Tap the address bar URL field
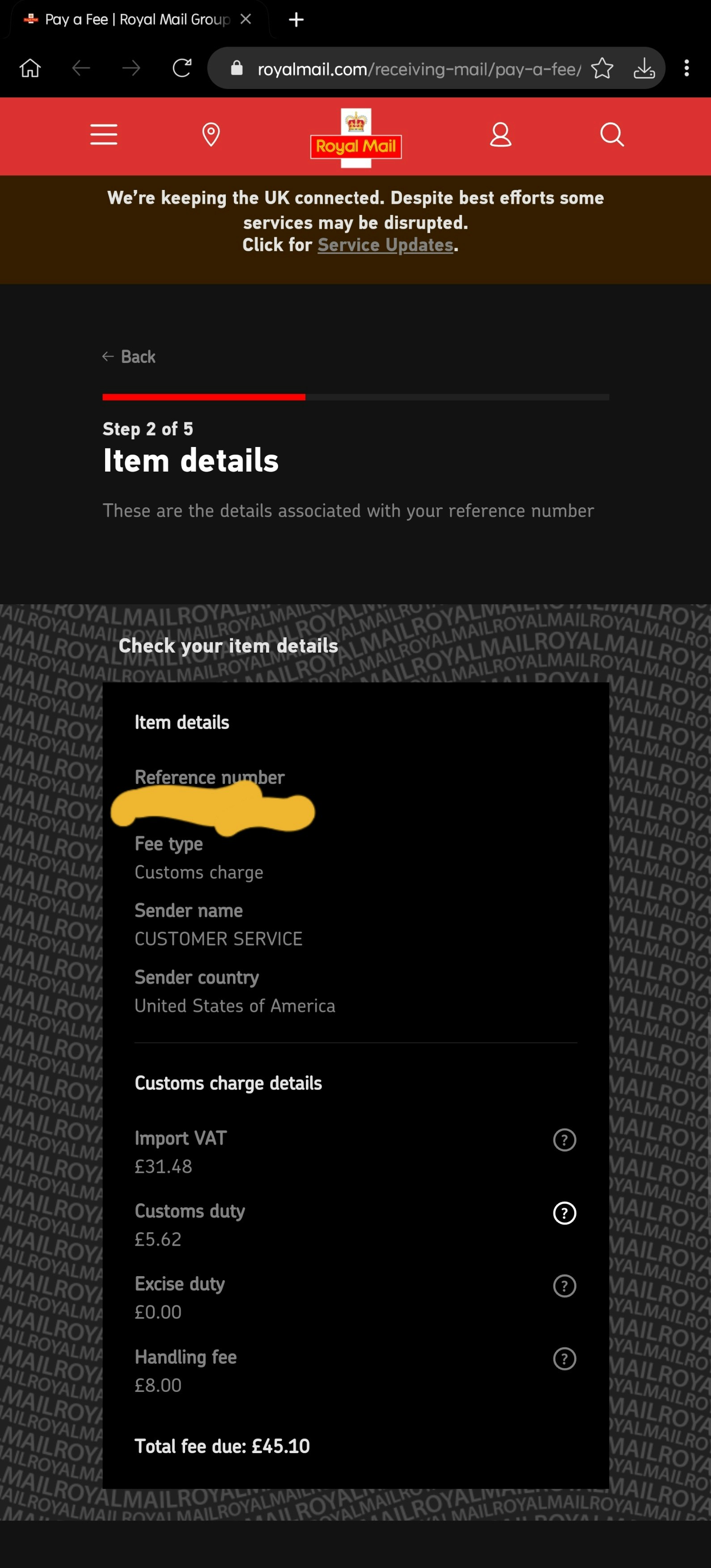 coord(414,69)
